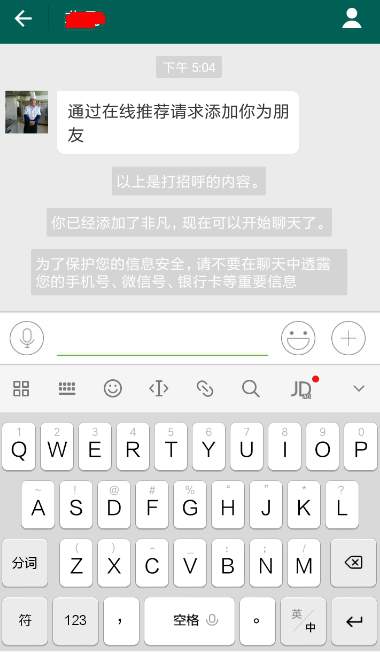Open the keyboard grid menu

(x=21, y=389)
